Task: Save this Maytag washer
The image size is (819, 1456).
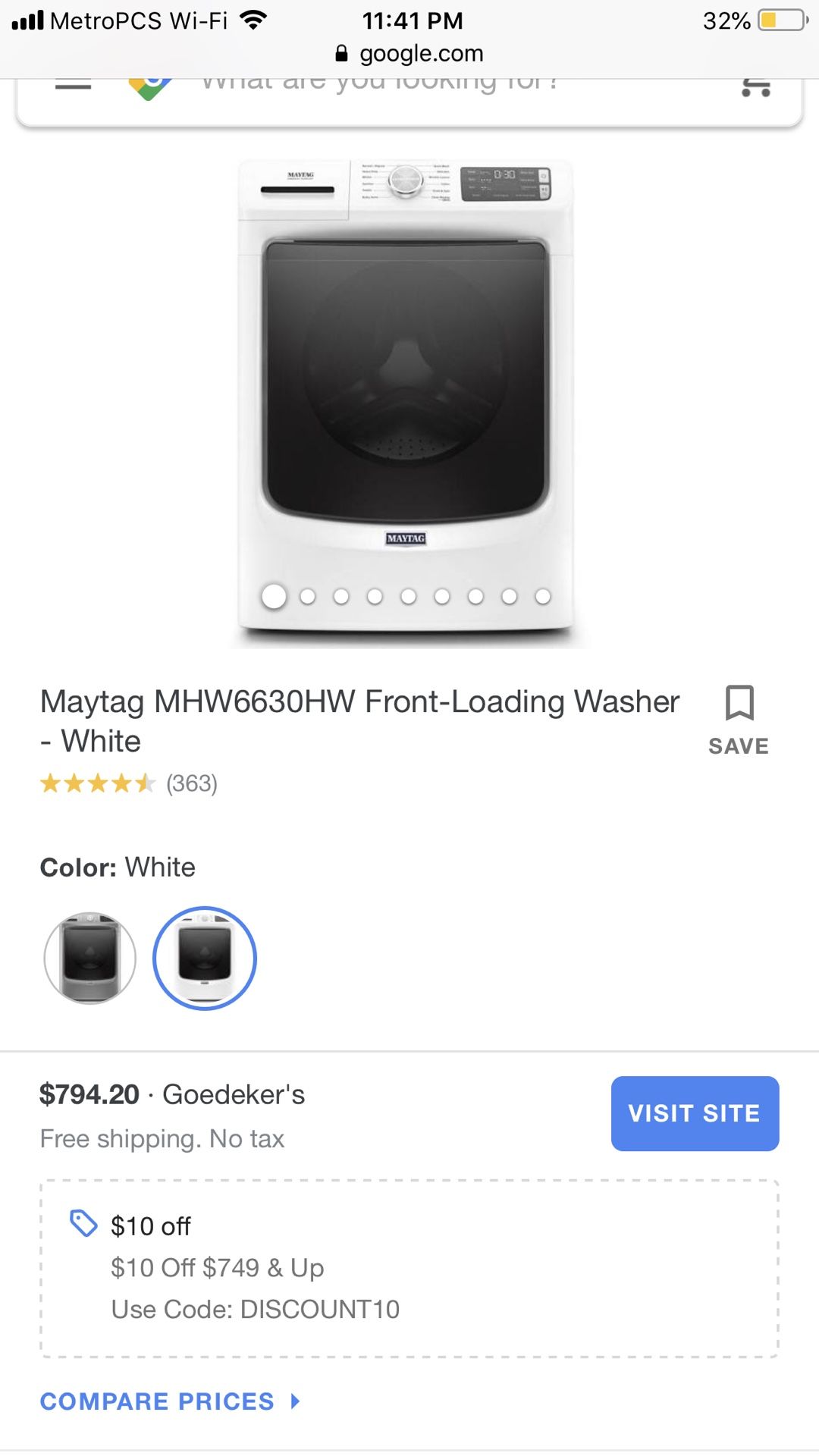Action: pos(739,719)
